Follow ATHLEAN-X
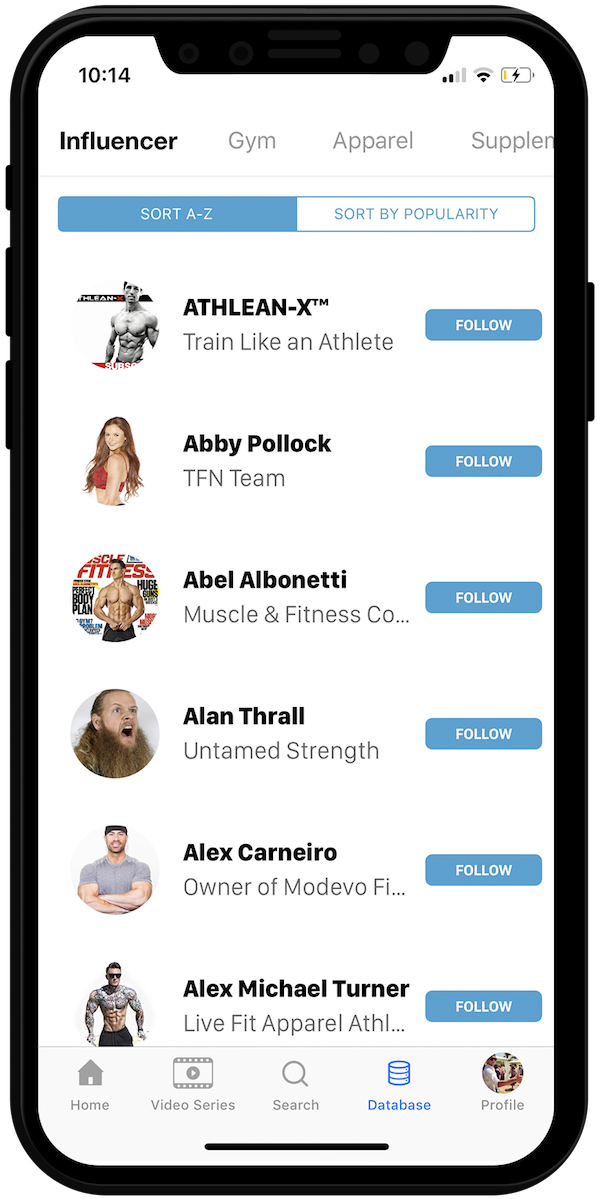This screenshot has height=1199, width=600. [x=483, y=325]
